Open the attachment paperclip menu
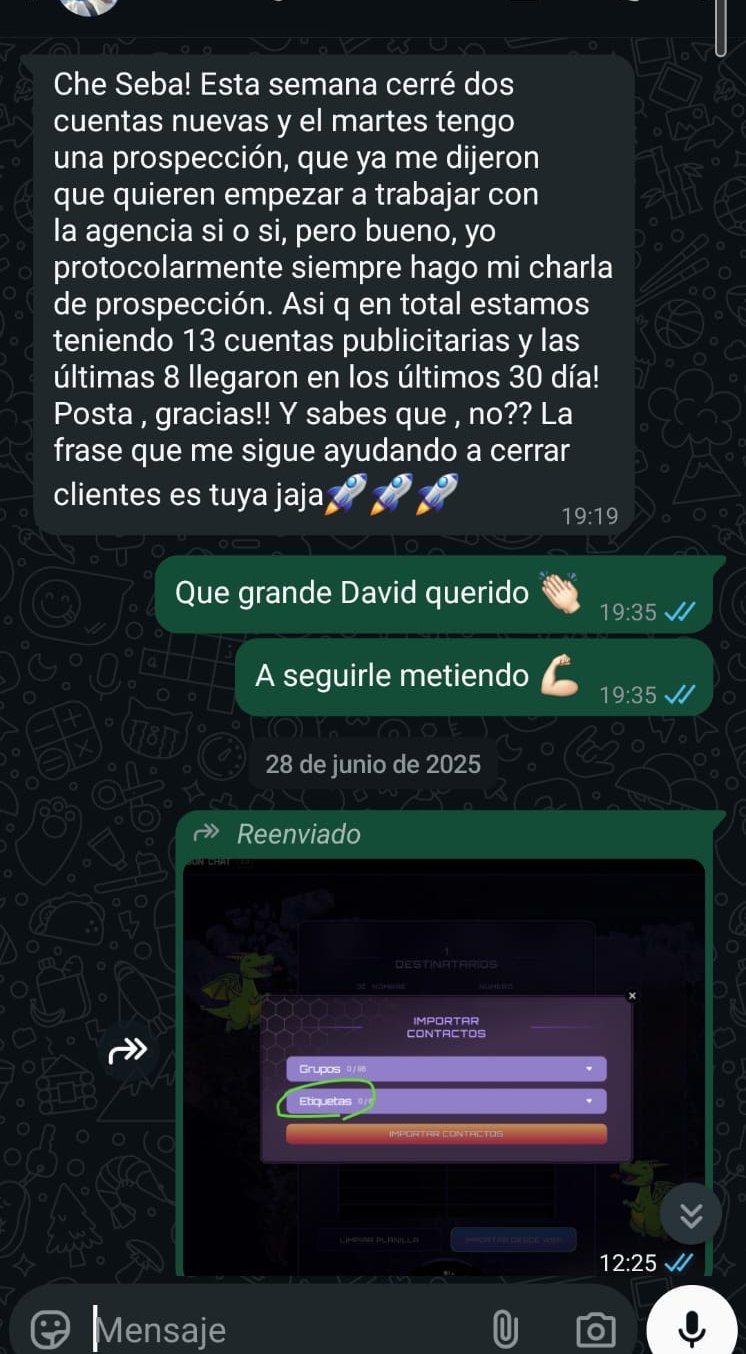 (x=505, y=1329)
